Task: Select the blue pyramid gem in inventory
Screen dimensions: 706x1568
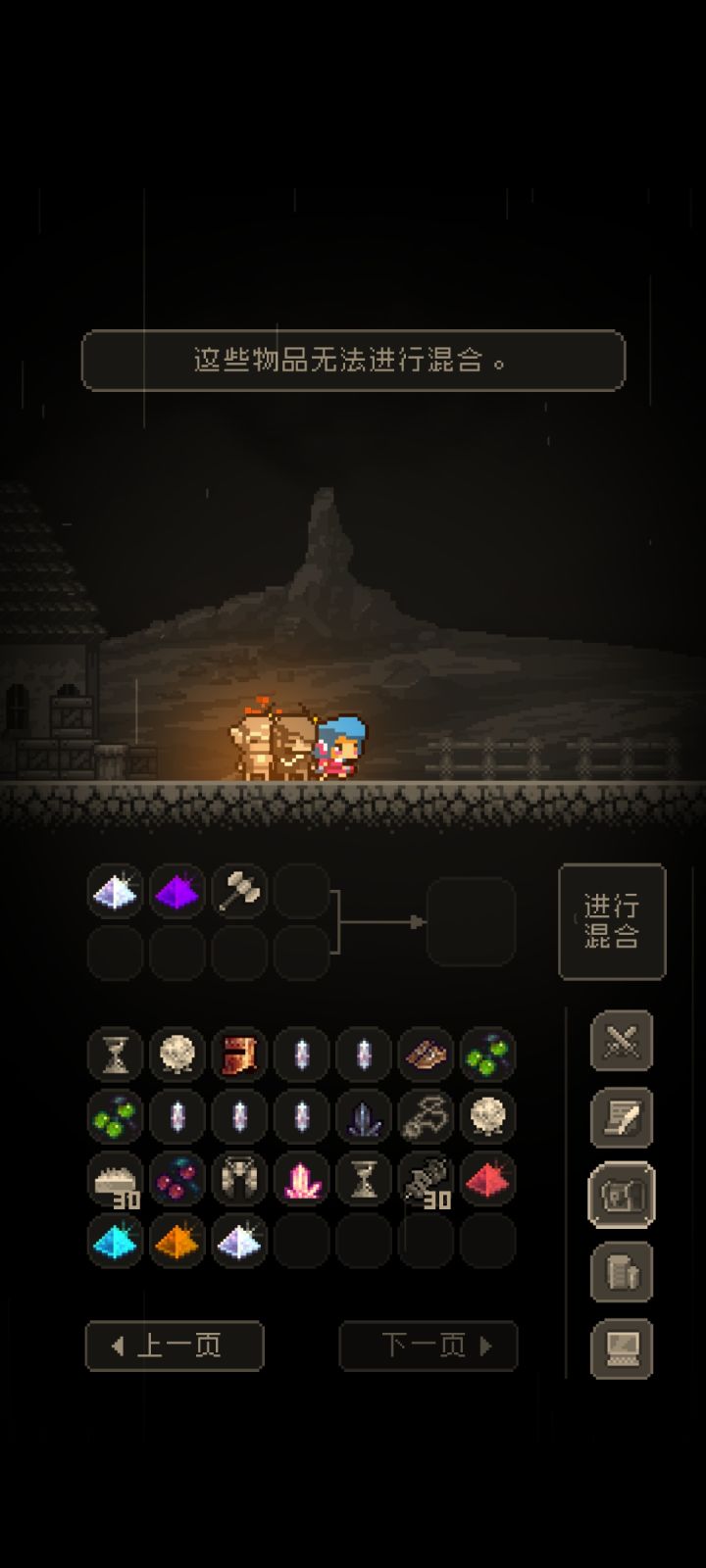Action: point(114,1242)
